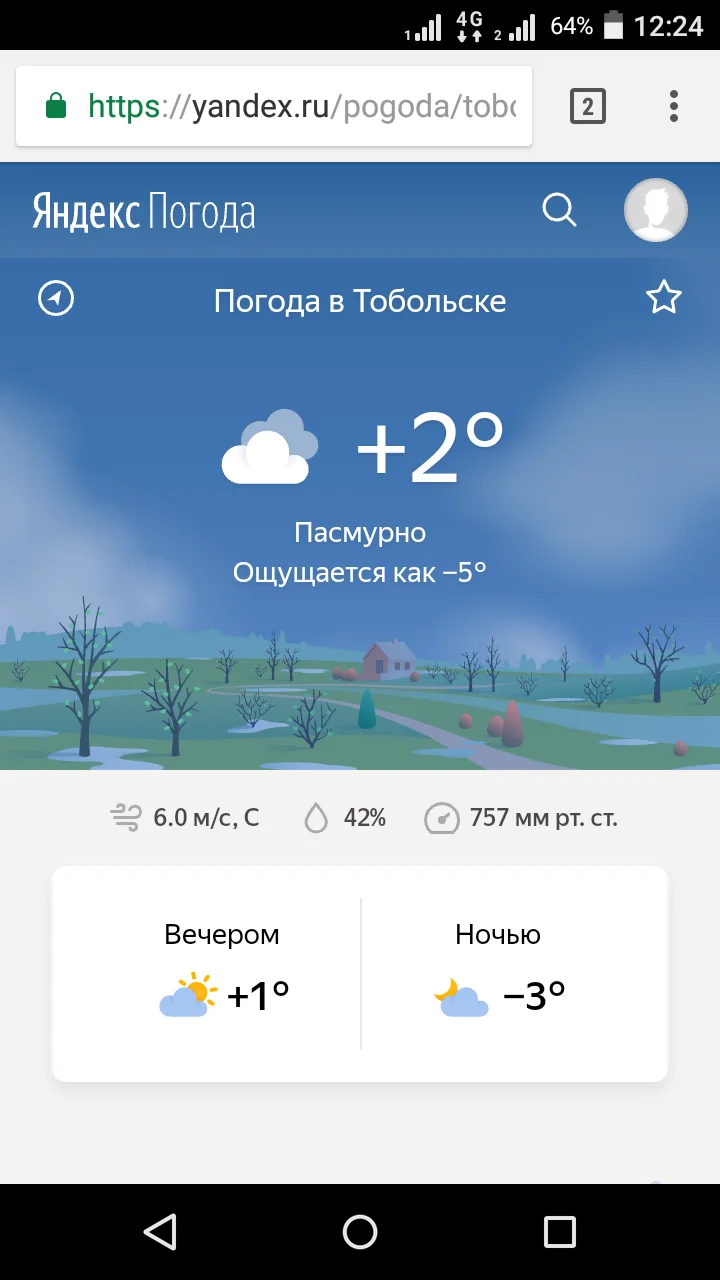Open your profile avatar
The height and width of the screenshot is (1280, 720).
pyautogui.click(x=655, y=210)
